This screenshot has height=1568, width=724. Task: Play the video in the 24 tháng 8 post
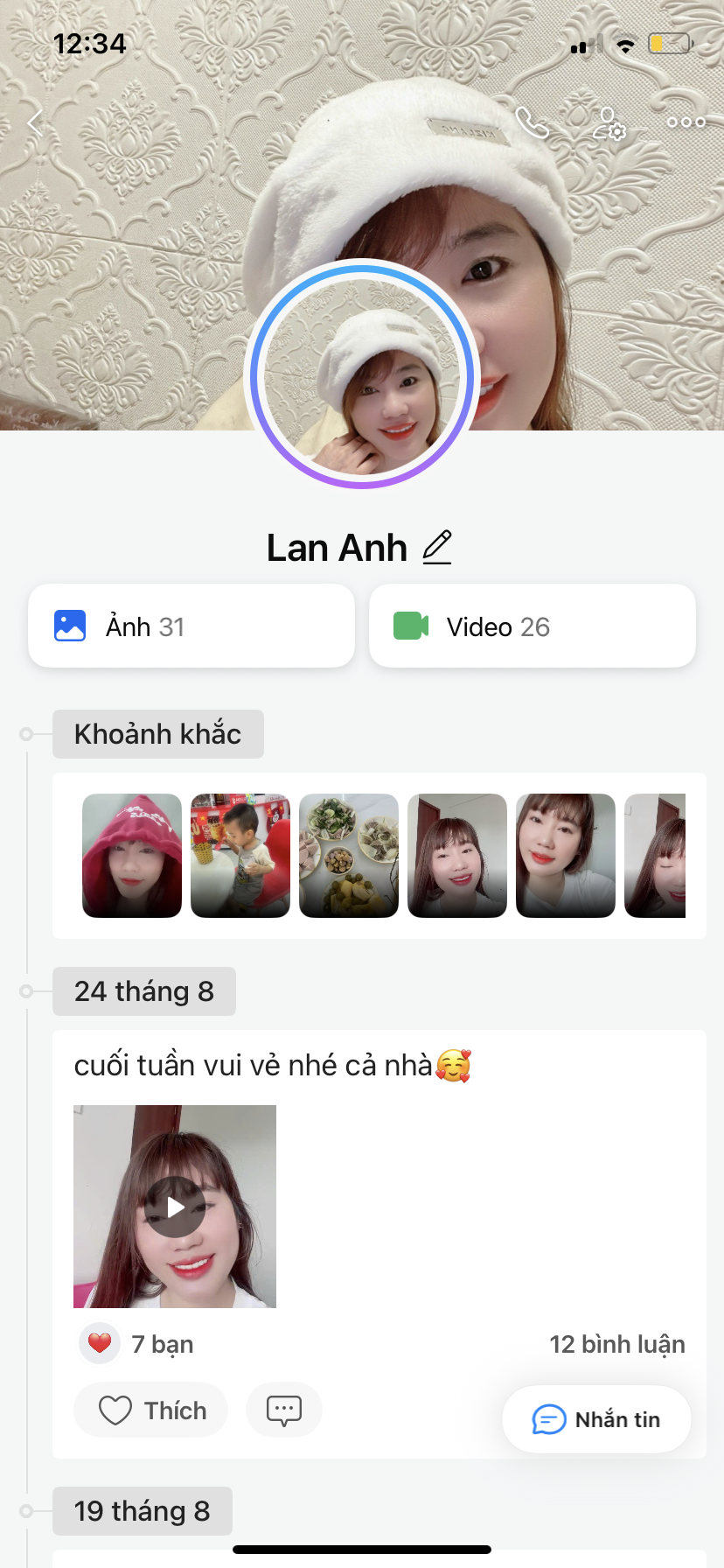click(x=175, y=1207)
